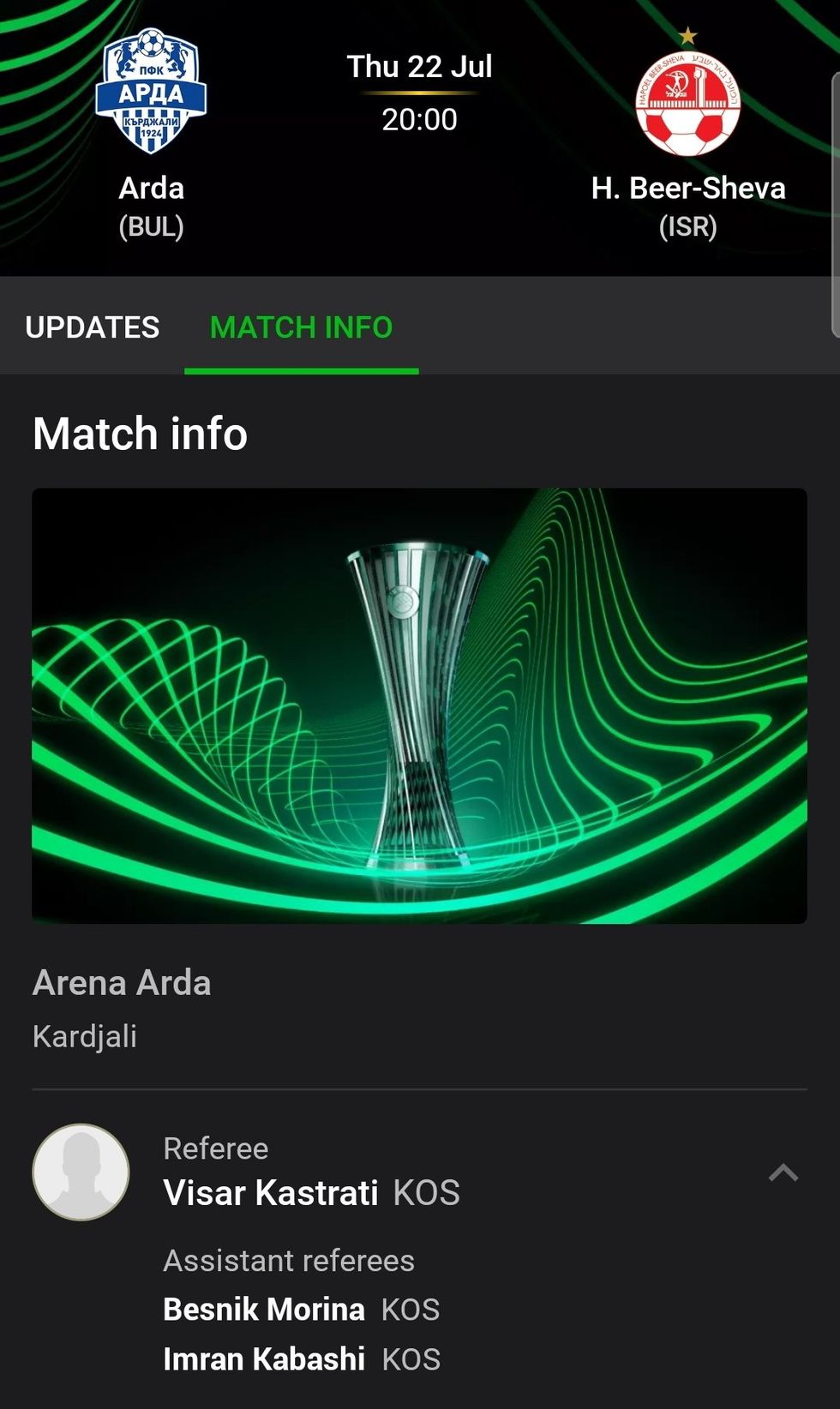The width and height of the screenshot is (840, 1409).
Task: Collapse the referee details chevron
Action: tap(783, 1172)
